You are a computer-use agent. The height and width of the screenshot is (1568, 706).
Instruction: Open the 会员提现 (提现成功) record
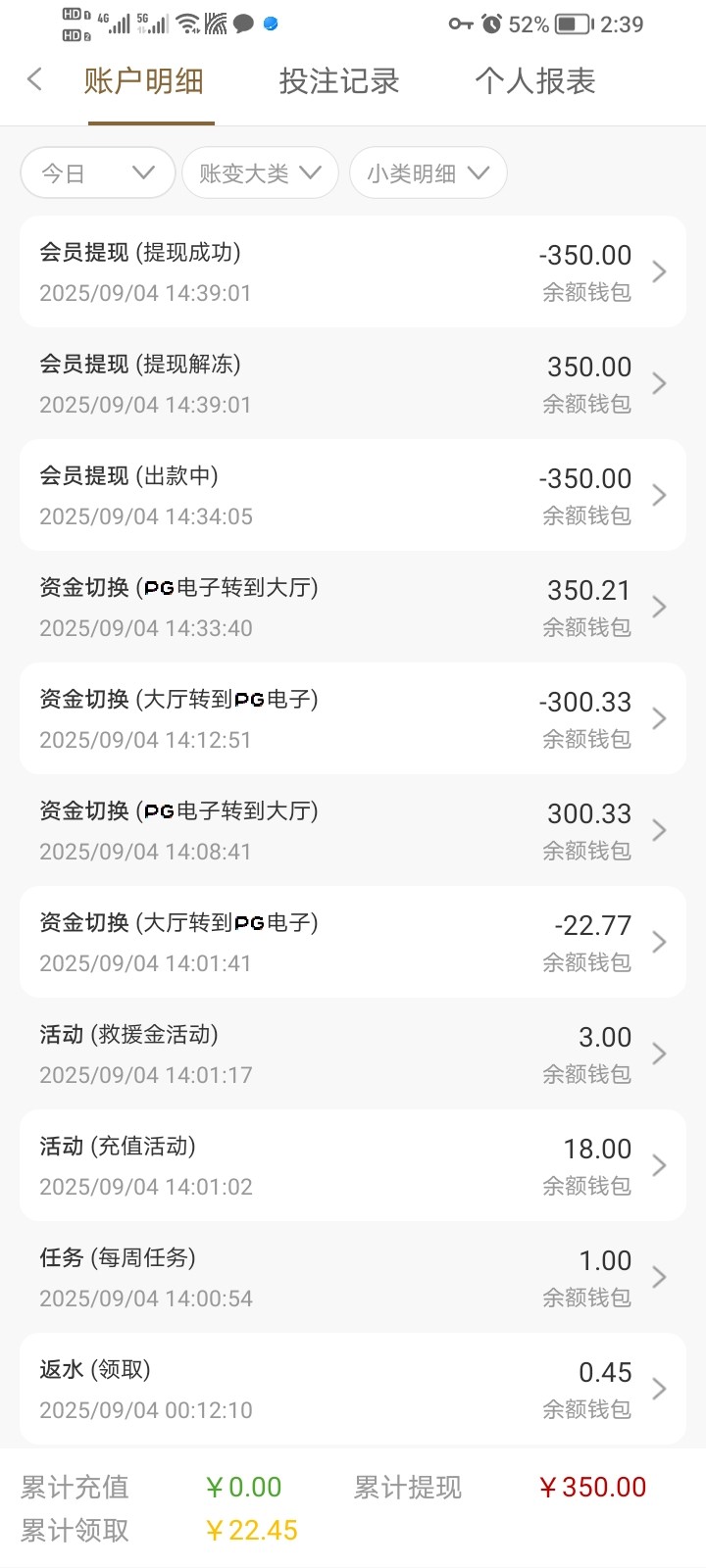(x=352, y=272)
